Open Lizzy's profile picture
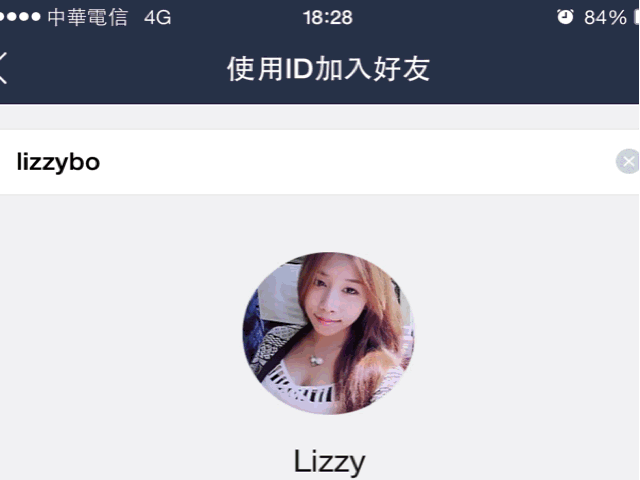The height and width of the screenshot is (480, 640). pos(328,333)
